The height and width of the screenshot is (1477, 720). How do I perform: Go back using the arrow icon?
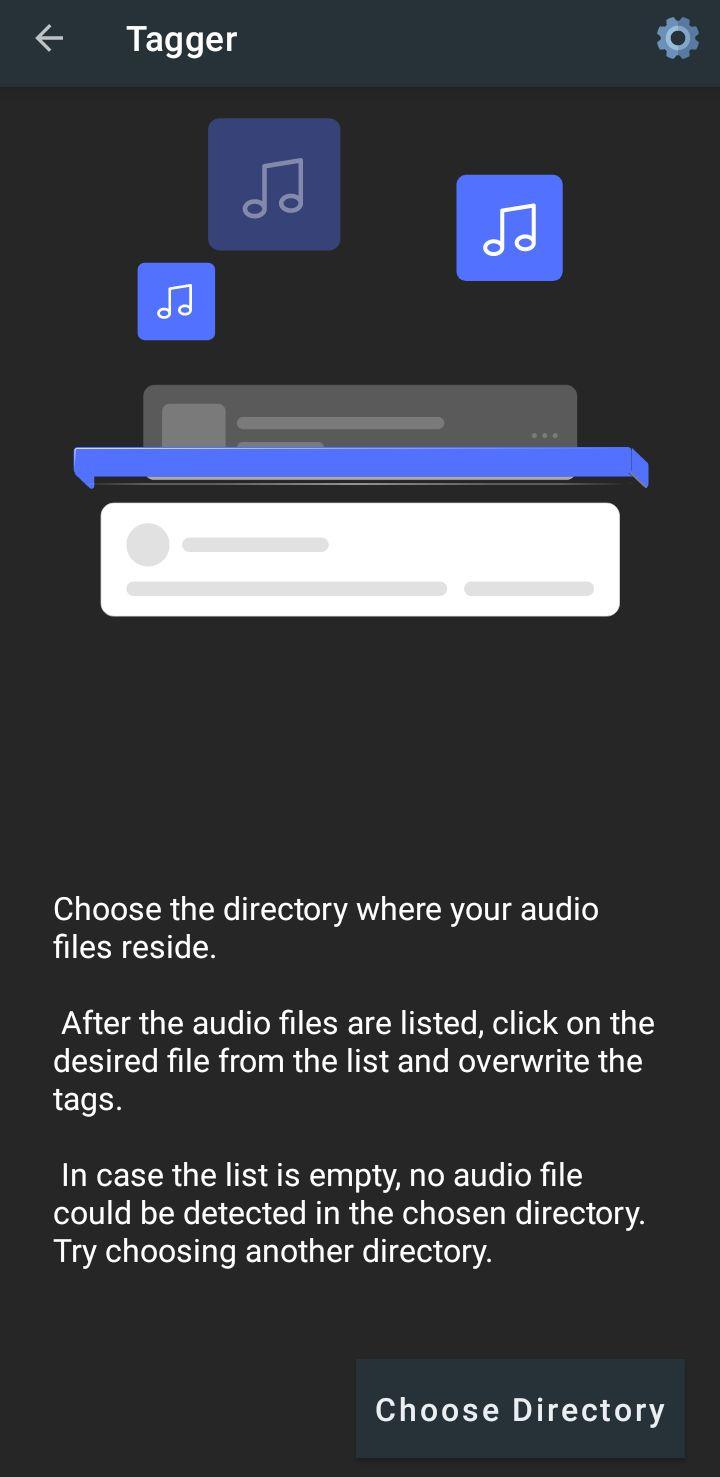click(x=48, y=39)
